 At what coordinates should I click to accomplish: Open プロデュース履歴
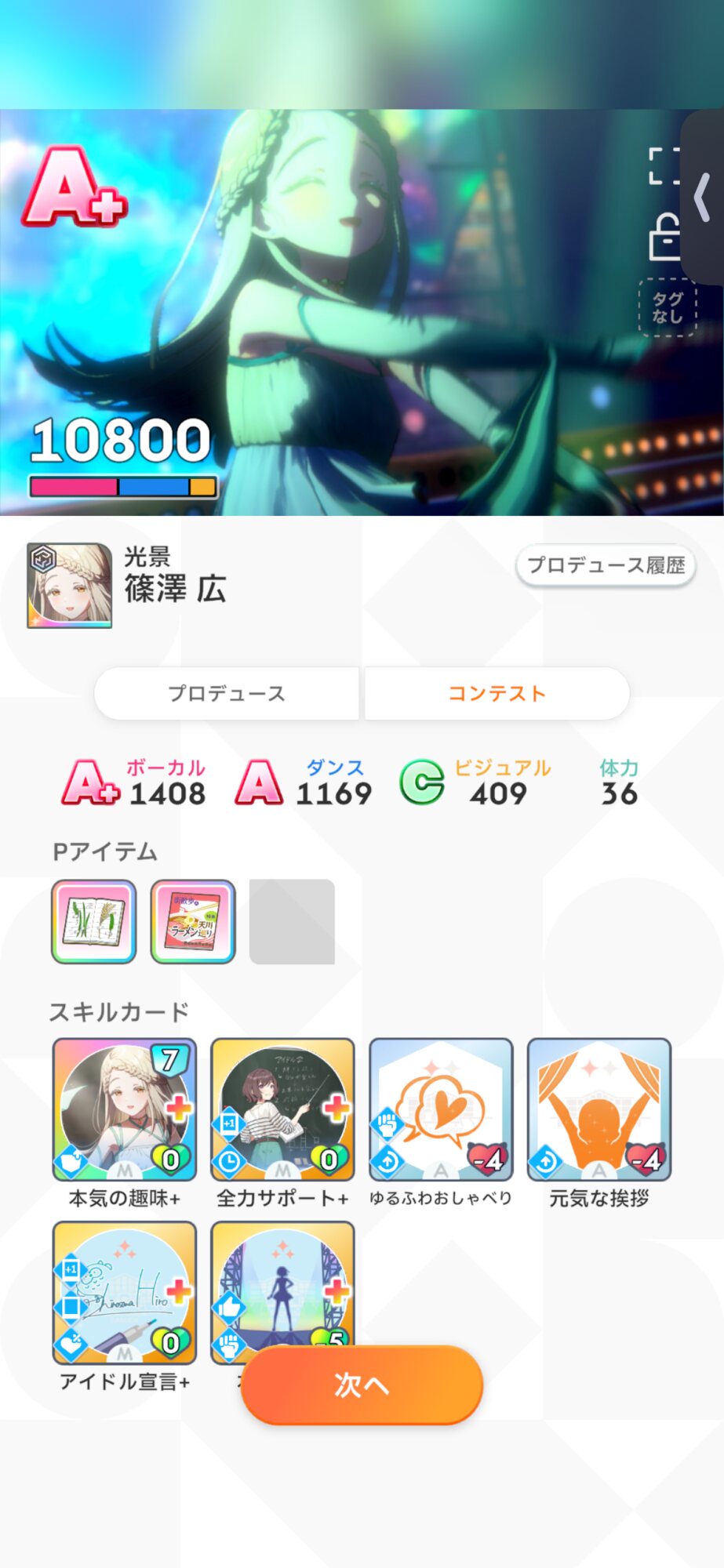(x=606, y=565)
